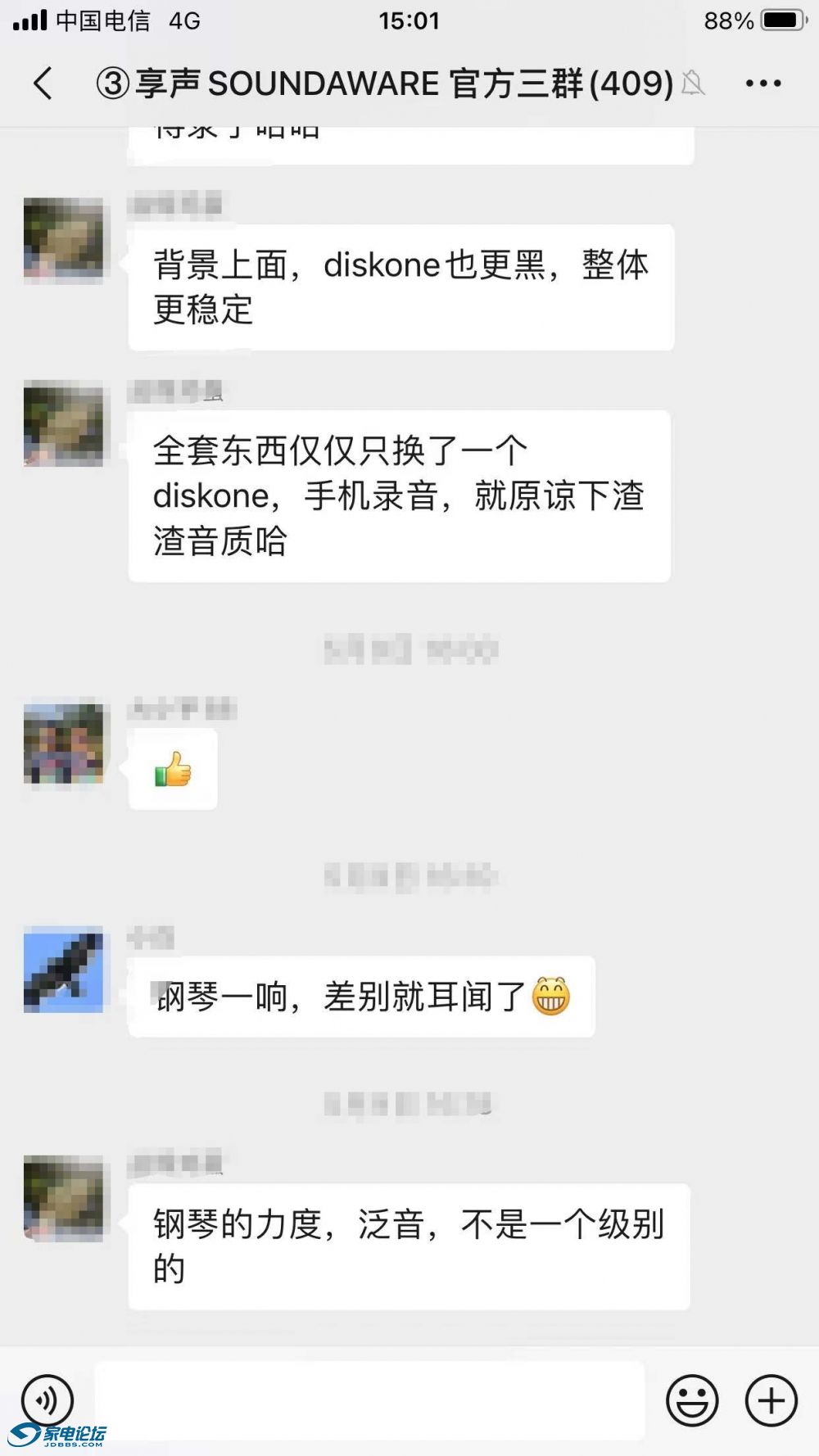The image size is (819, 1456).
Task: Go back to the chat list
Action: click(x=43, y=84)
